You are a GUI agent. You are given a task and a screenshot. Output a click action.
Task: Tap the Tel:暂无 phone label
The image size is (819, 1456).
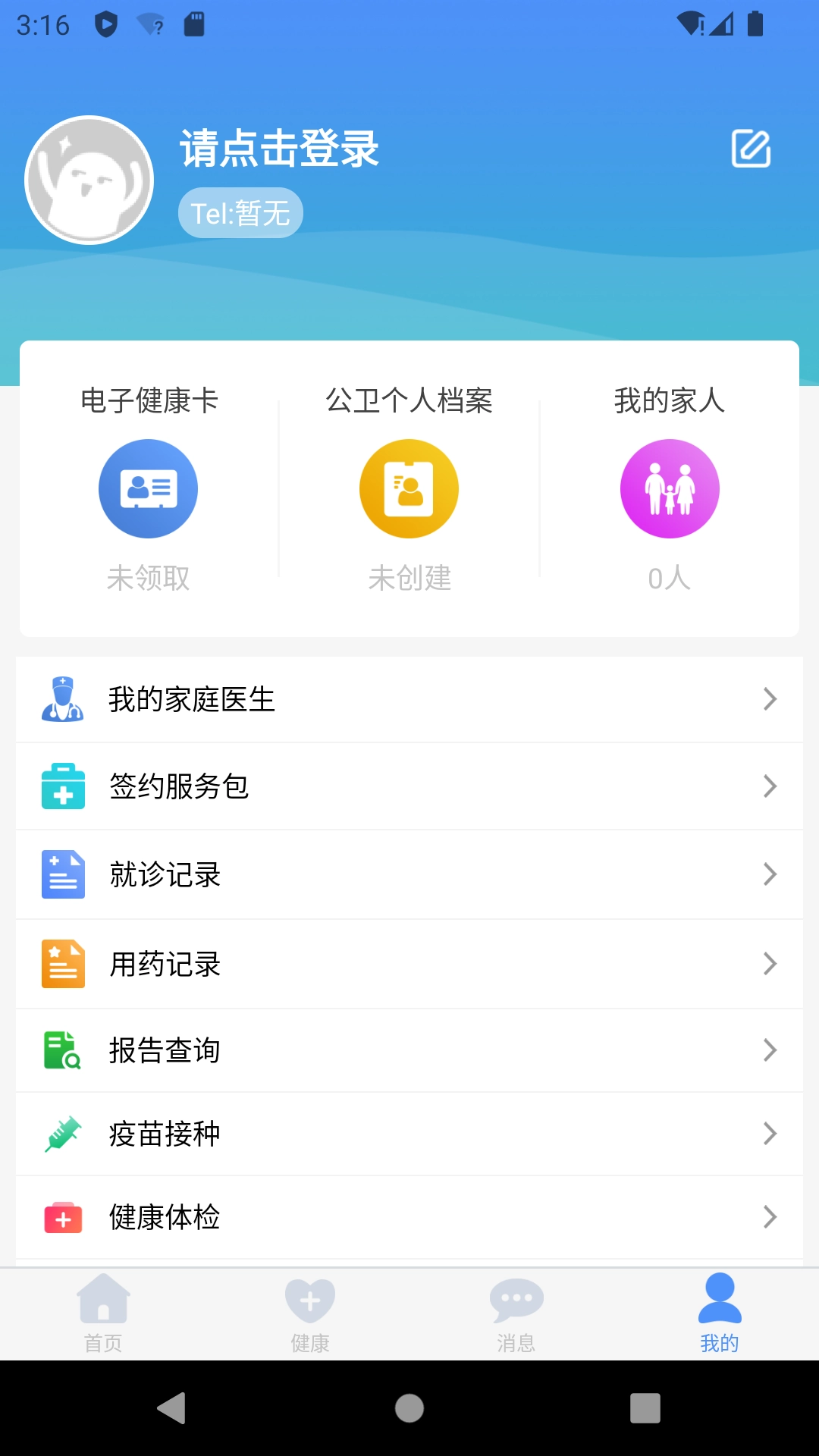pos(240,212)
